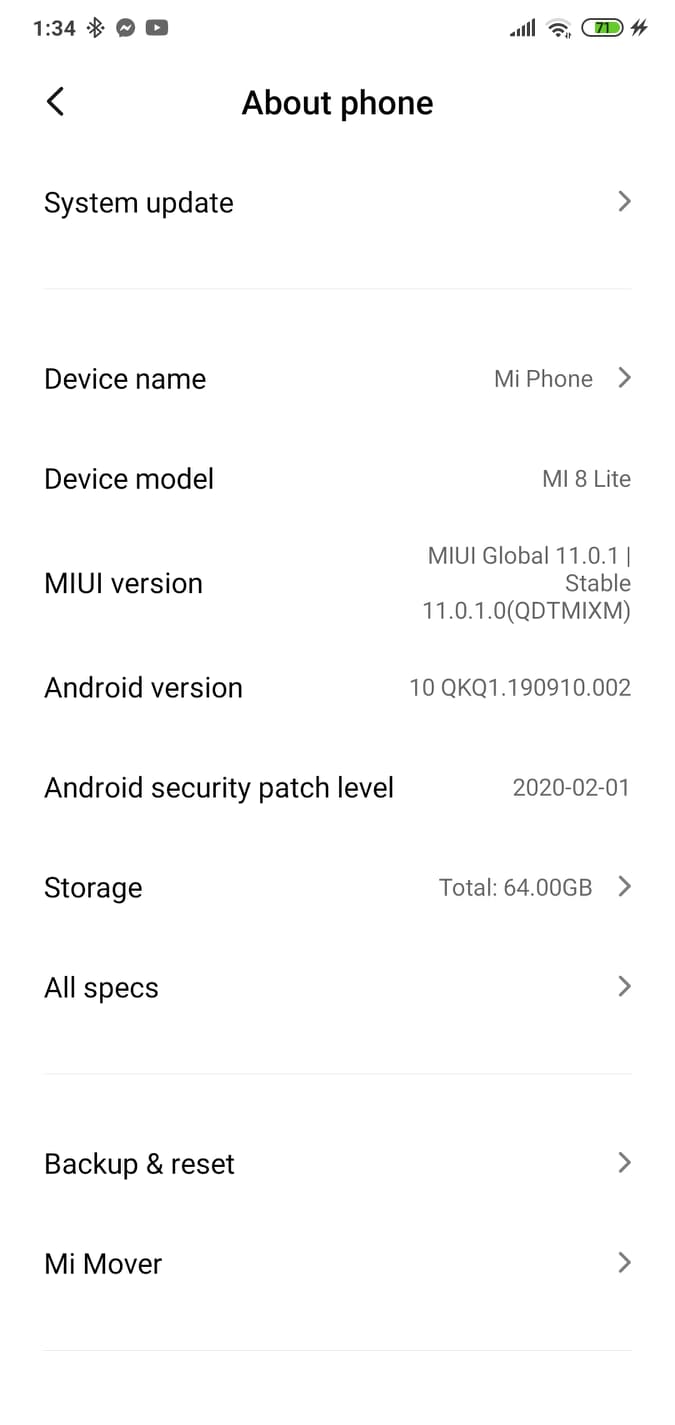675x1425 pixels.
Task: Open Storage details
Action: pyautogui.click(x=337, y=887)
